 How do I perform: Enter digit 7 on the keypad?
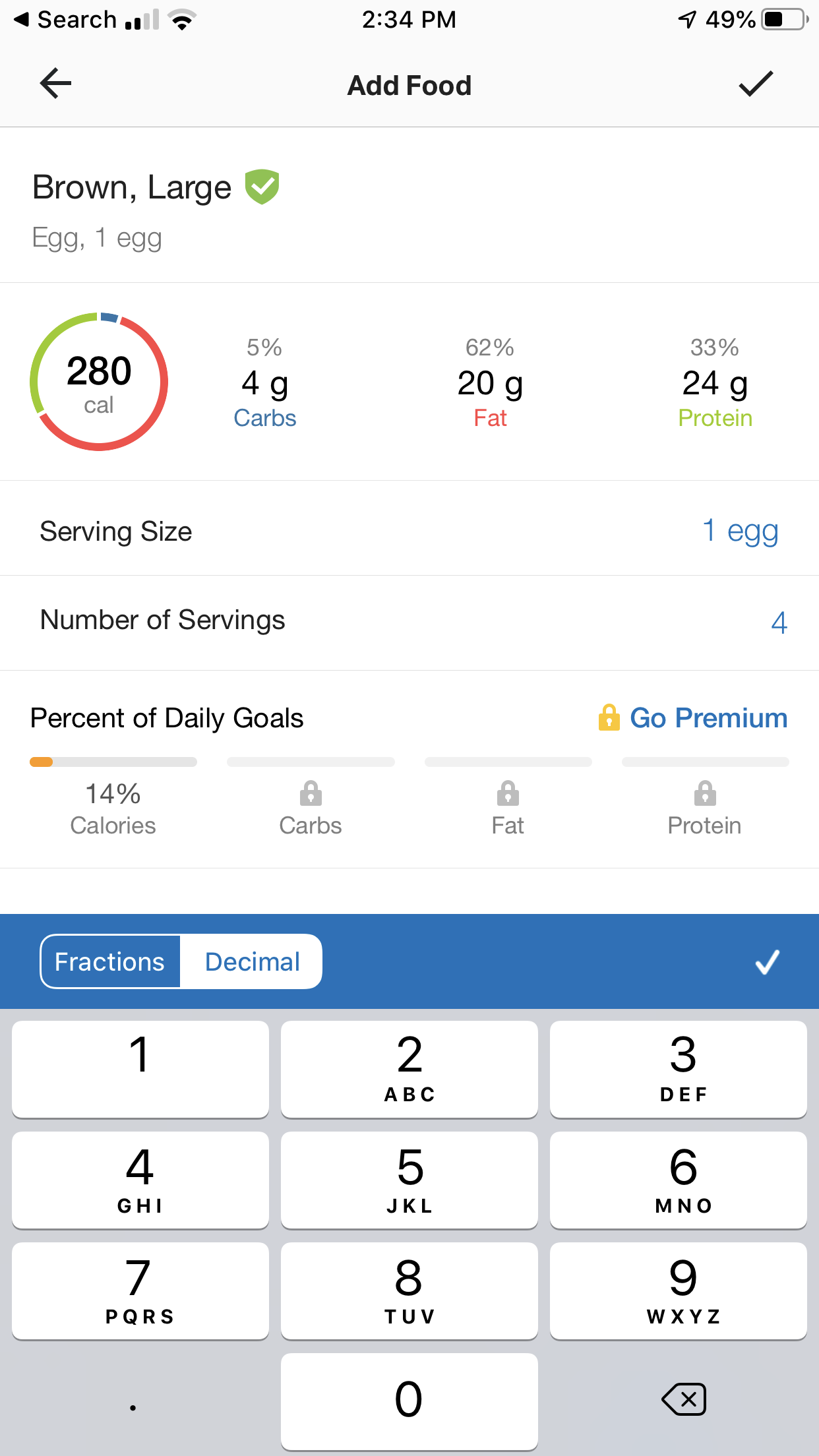tap(140, 1290)
